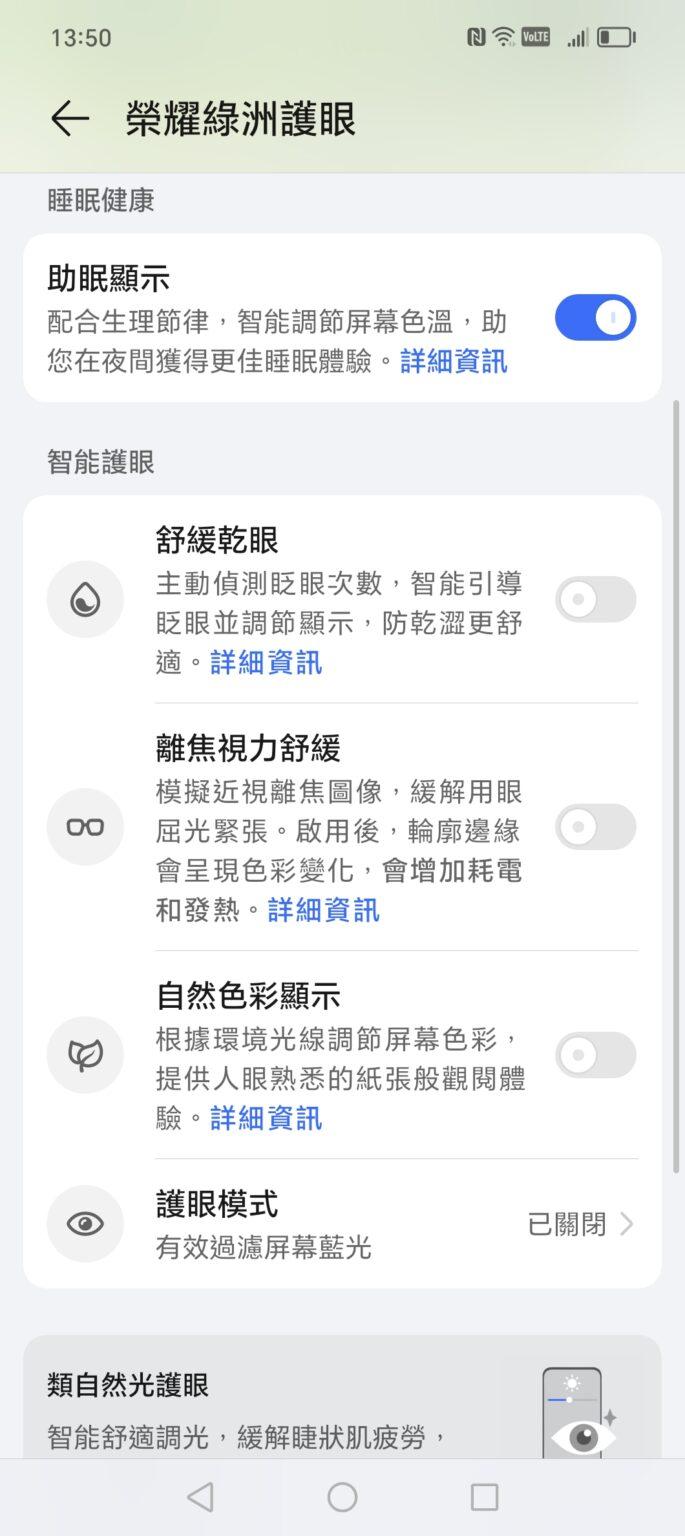Open 詳細資訊 link under 舒緩乾眼

266,662
